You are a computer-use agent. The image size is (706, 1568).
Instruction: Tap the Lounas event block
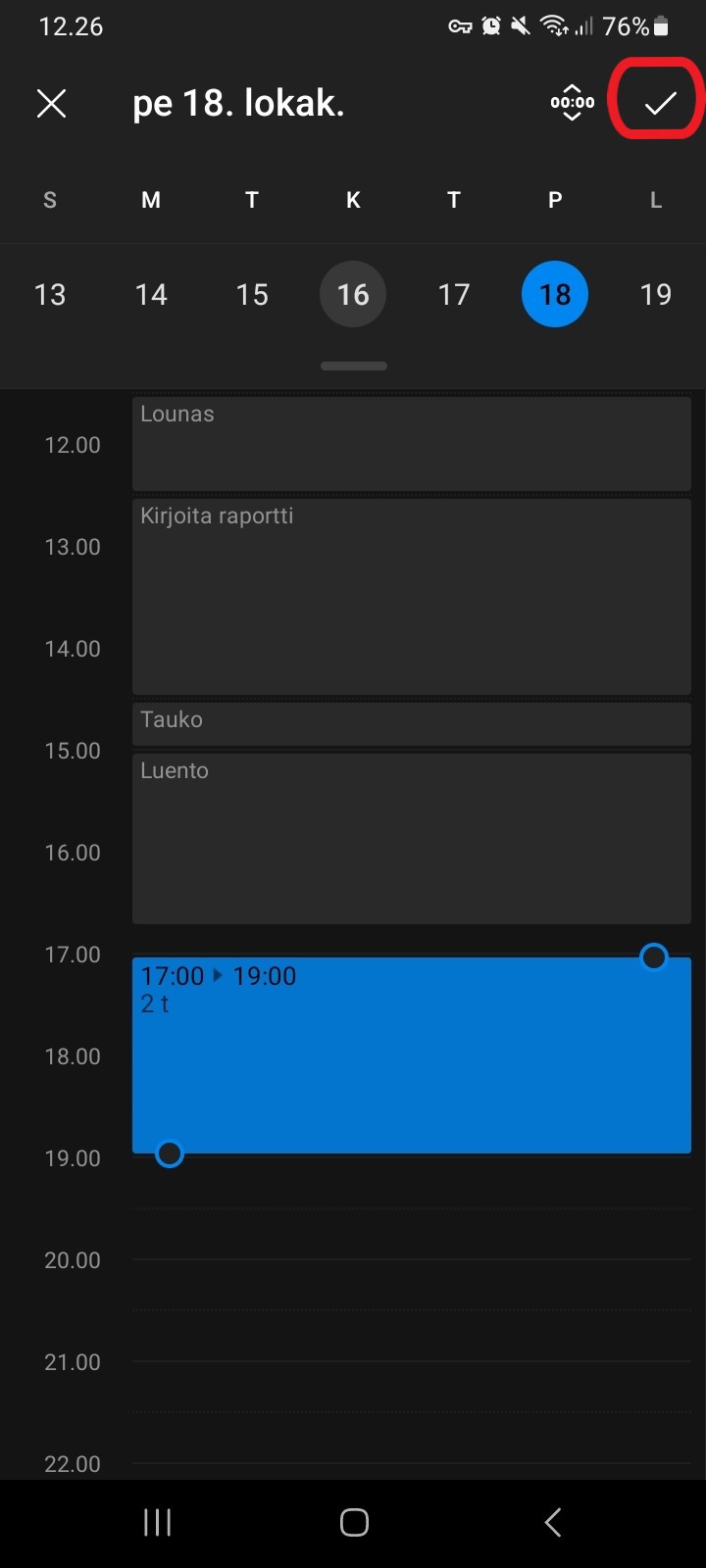pyautogui.click(x=412, y=444)
